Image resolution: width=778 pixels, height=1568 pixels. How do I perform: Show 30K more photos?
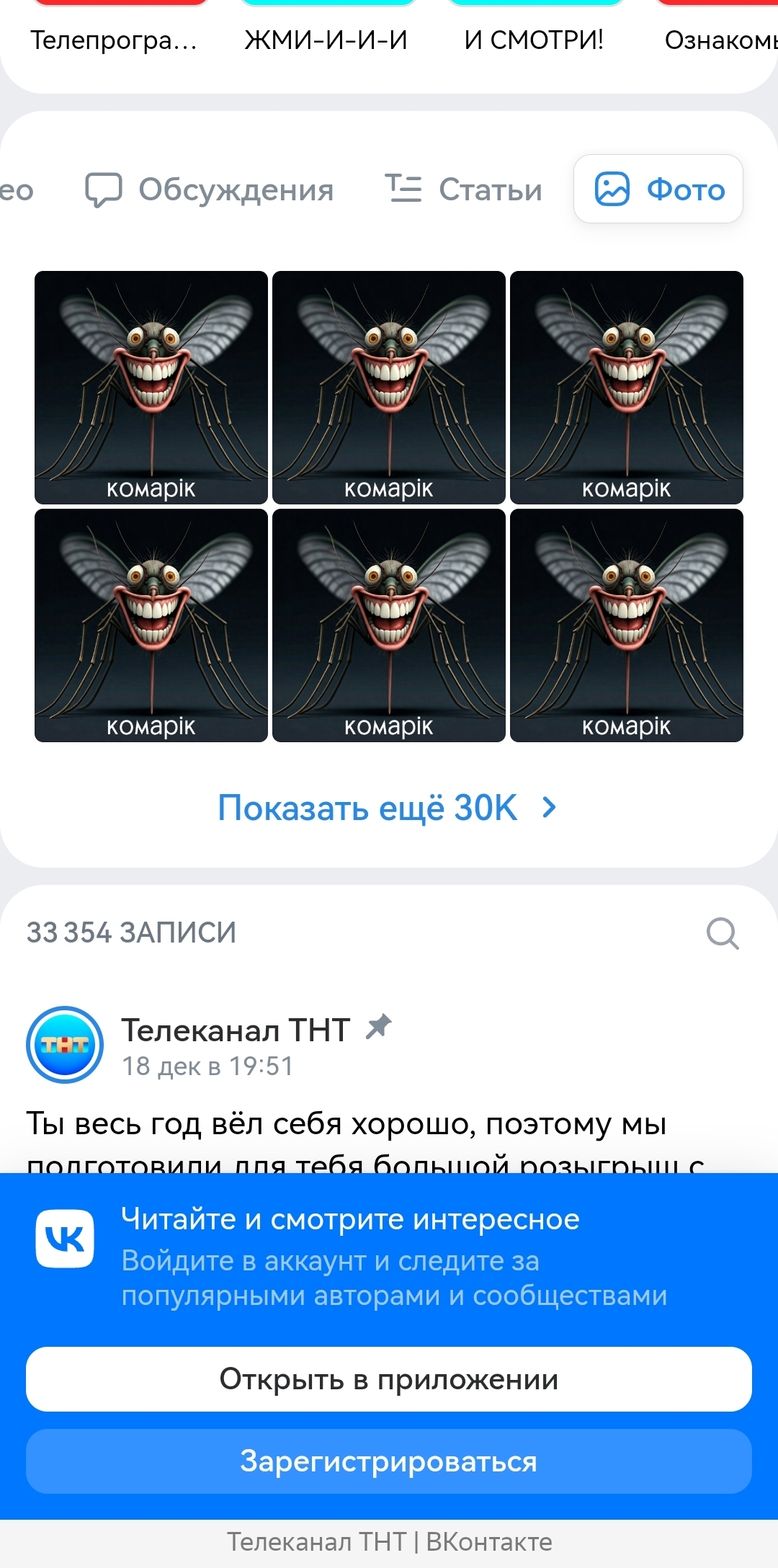pos(388,808)
